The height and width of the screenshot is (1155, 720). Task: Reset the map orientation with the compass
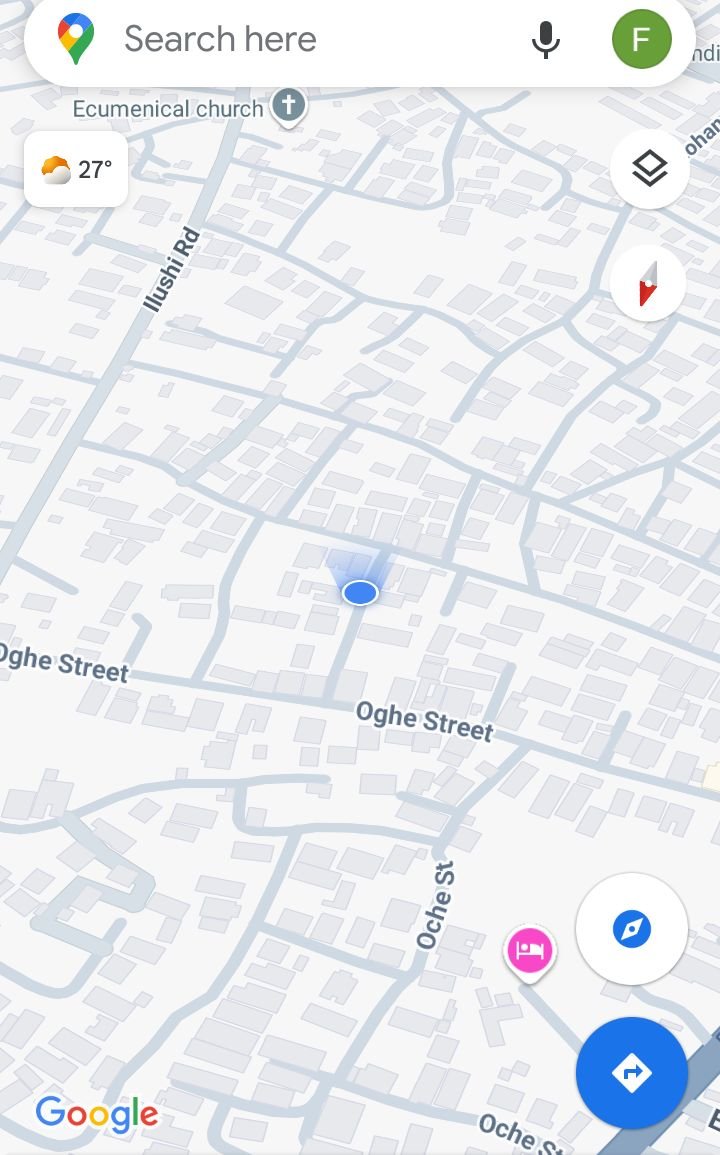pyautogui.click(x=648, y=284)
